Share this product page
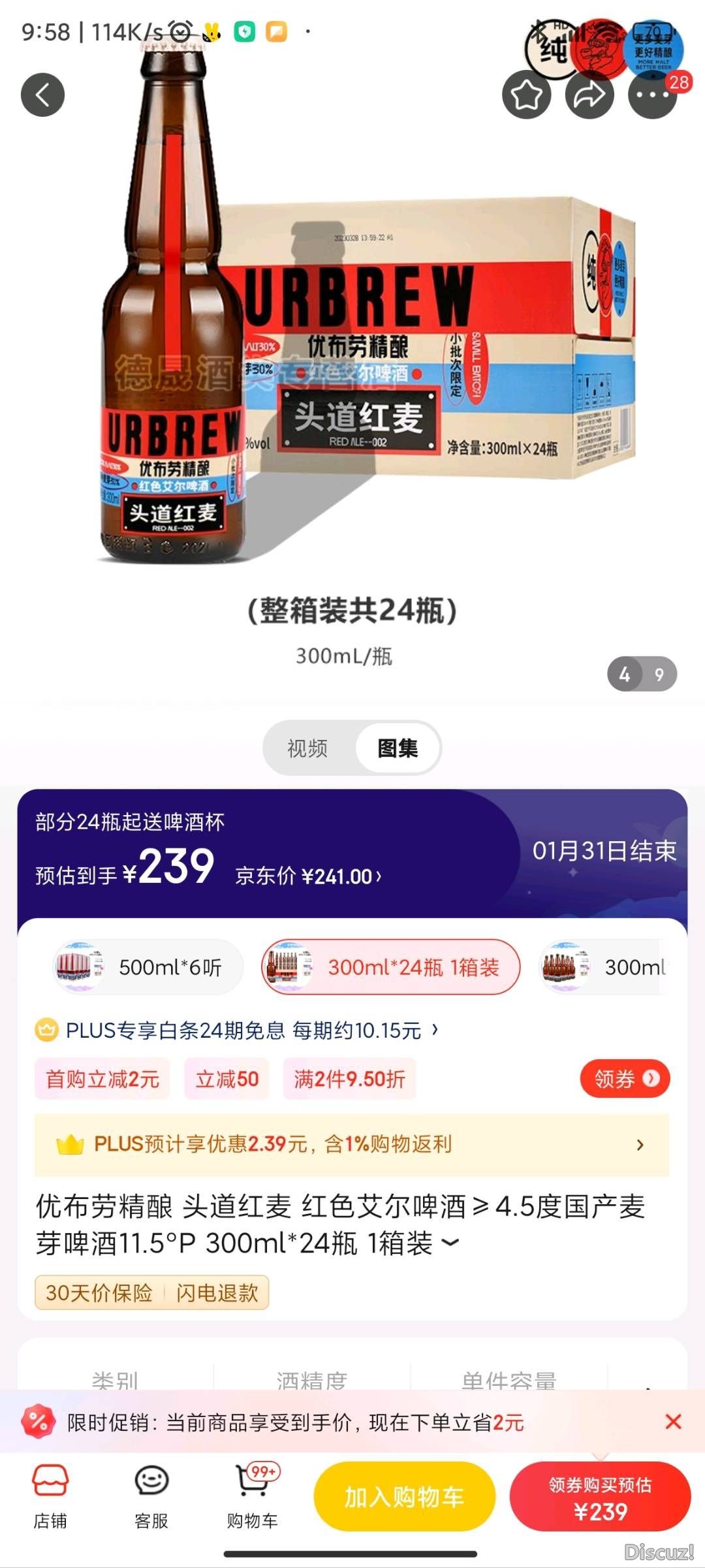This screenshot has height=1568, width=705. point(589,95)
